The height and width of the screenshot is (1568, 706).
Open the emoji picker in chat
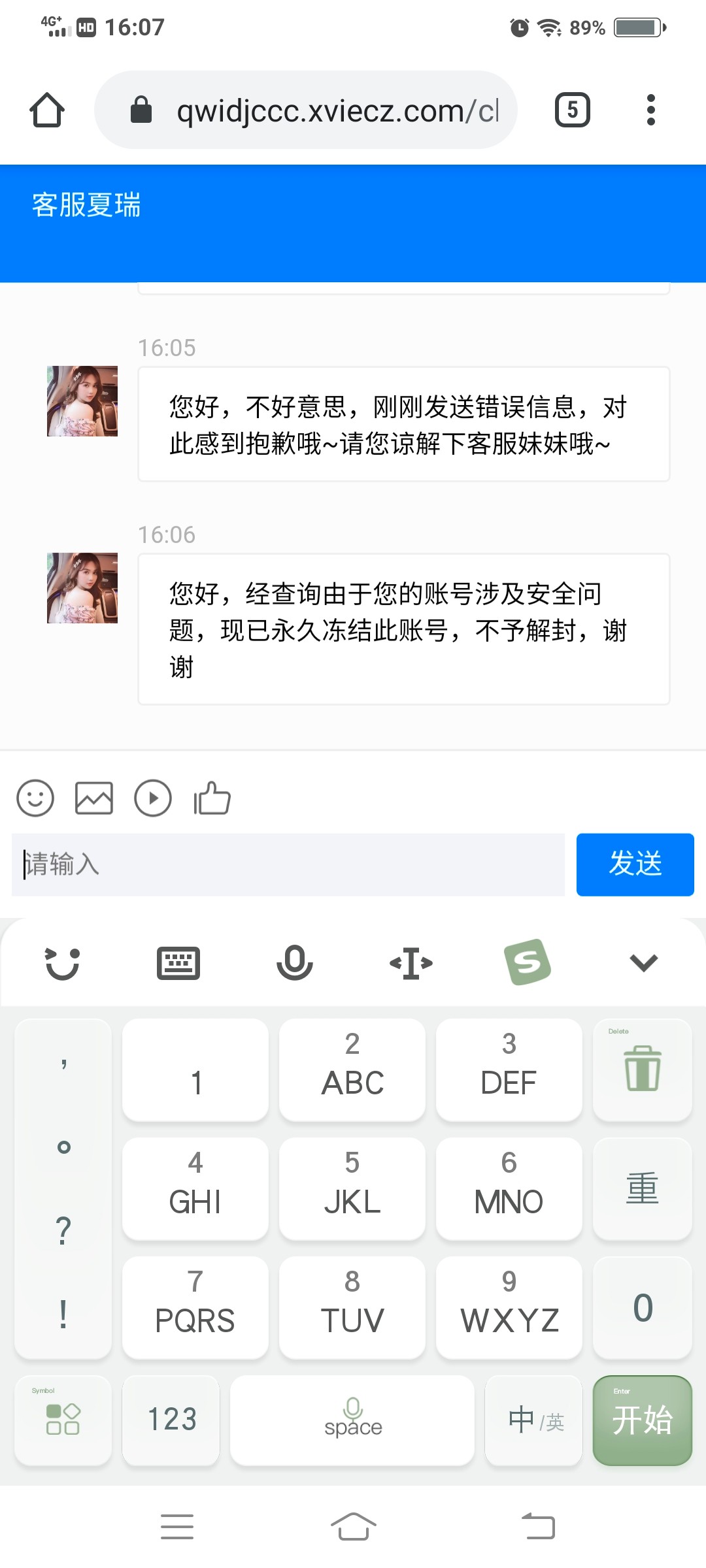35,798
